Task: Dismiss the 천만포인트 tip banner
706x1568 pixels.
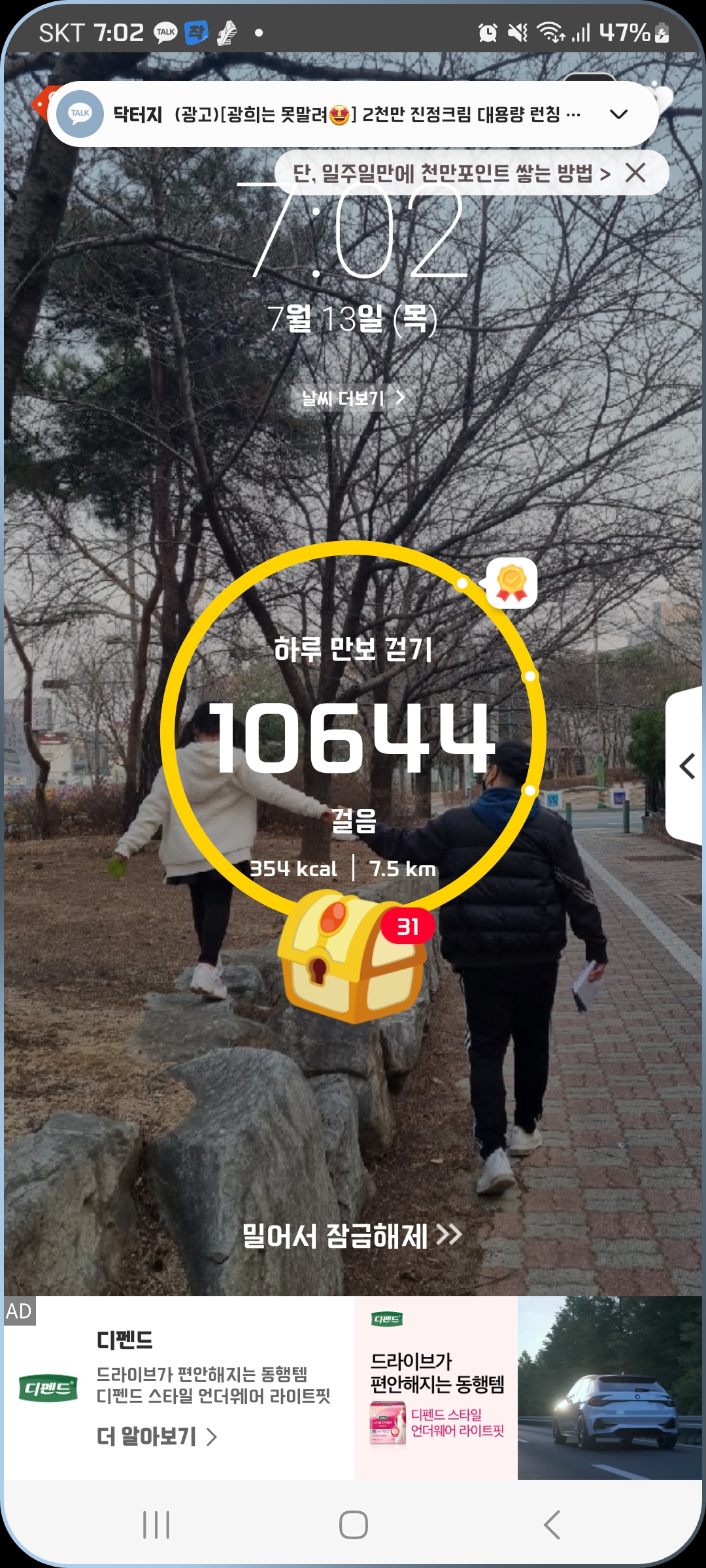Action: pyautogui.click(x=635, y=173)
